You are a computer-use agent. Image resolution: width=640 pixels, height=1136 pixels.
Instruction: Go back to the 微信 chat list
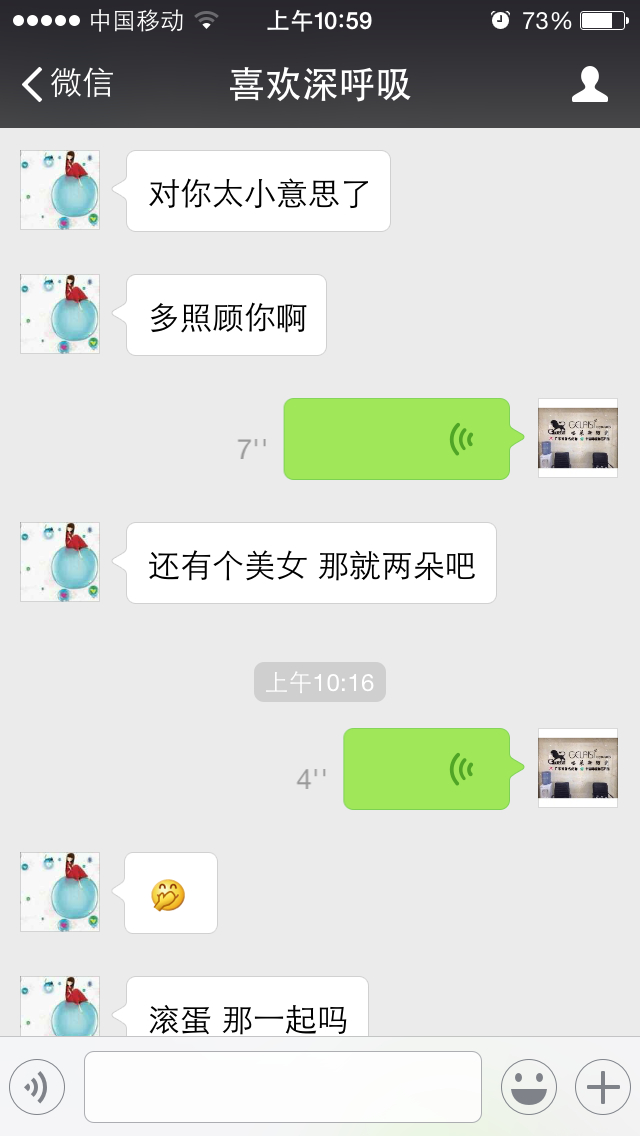point(67,83)
